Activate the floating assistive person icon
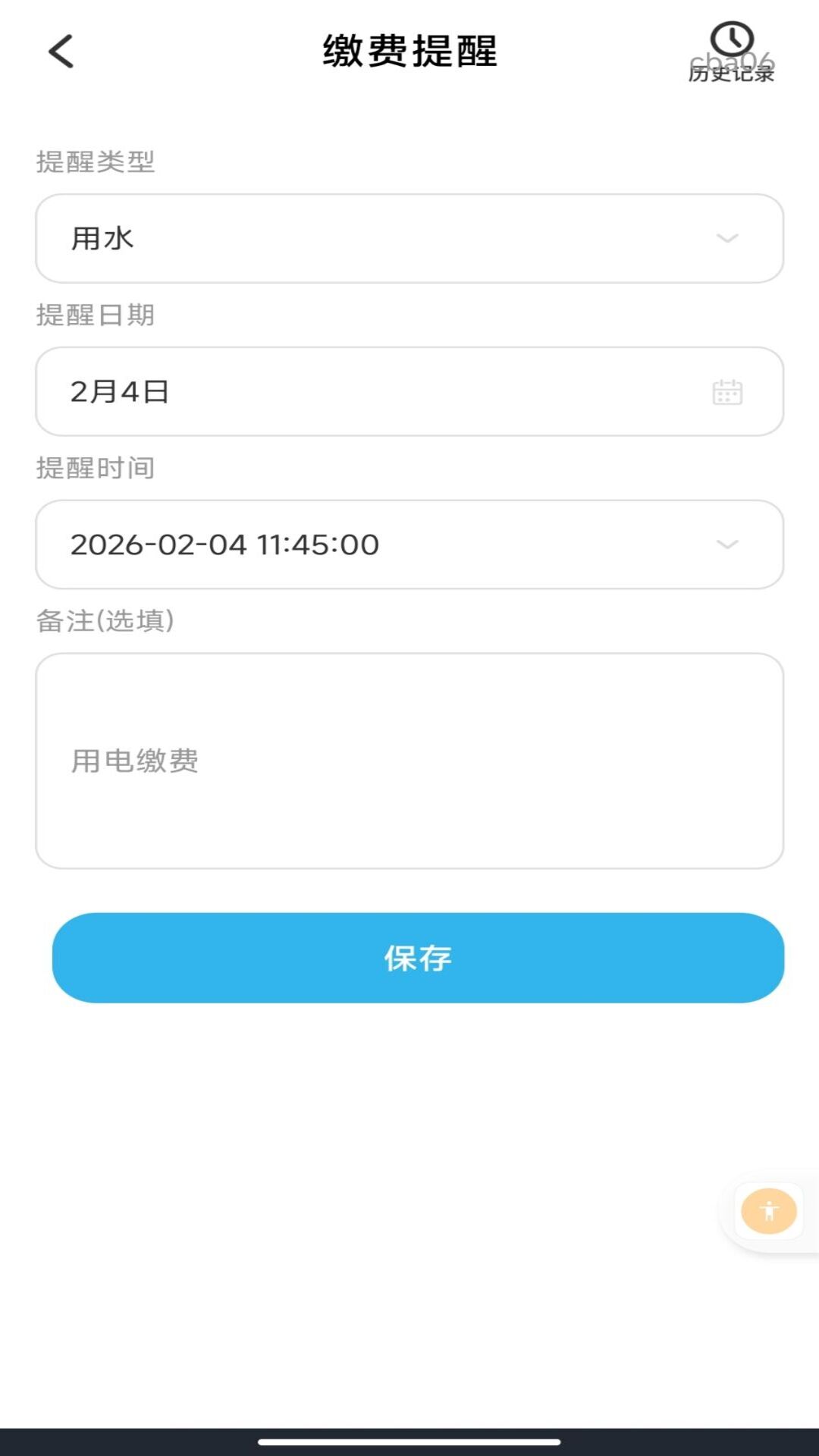The image size is (819, 1456). (768, 1211)
